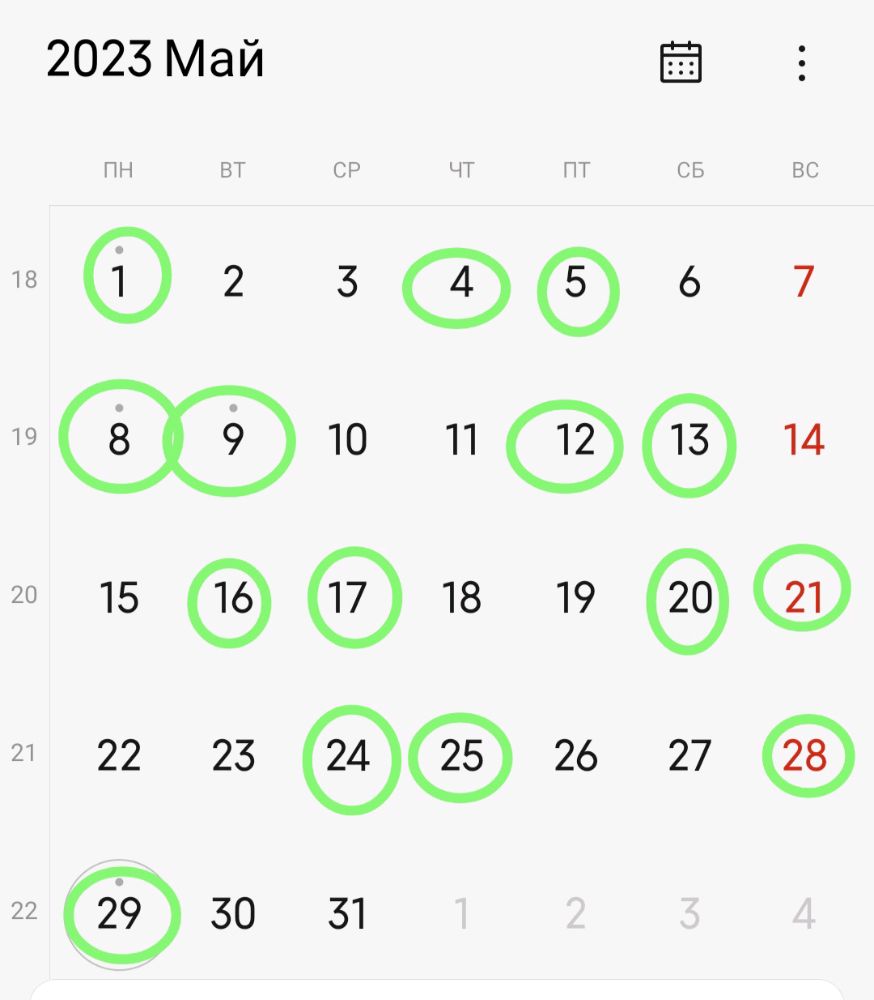The image size is (874, 1000).
Task: Select May 10 in the calendar
Action: [347, 440]
